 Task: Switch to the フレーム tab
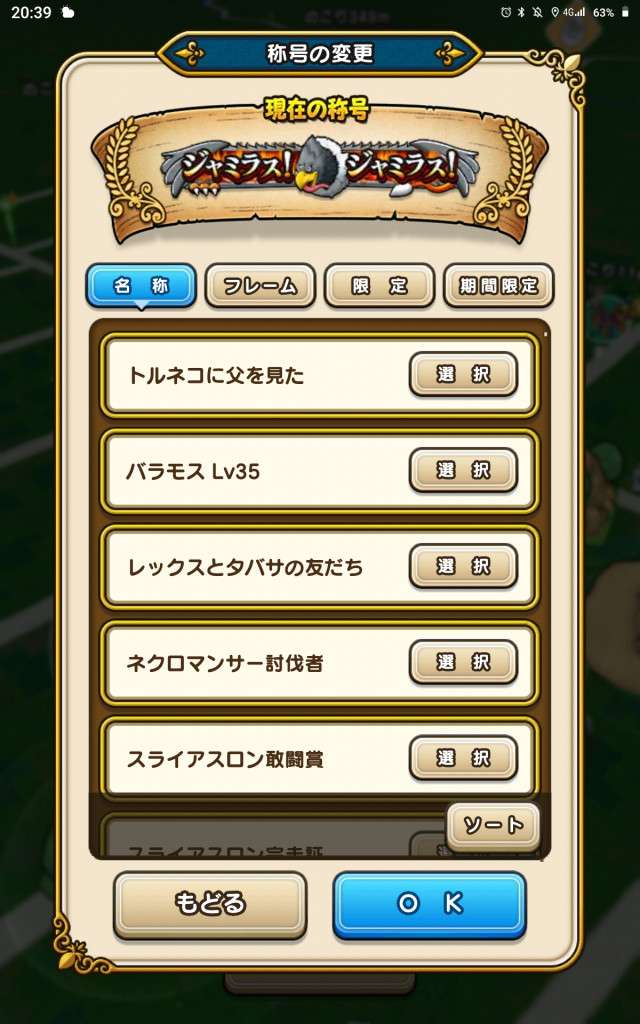[x=260, y=286]
